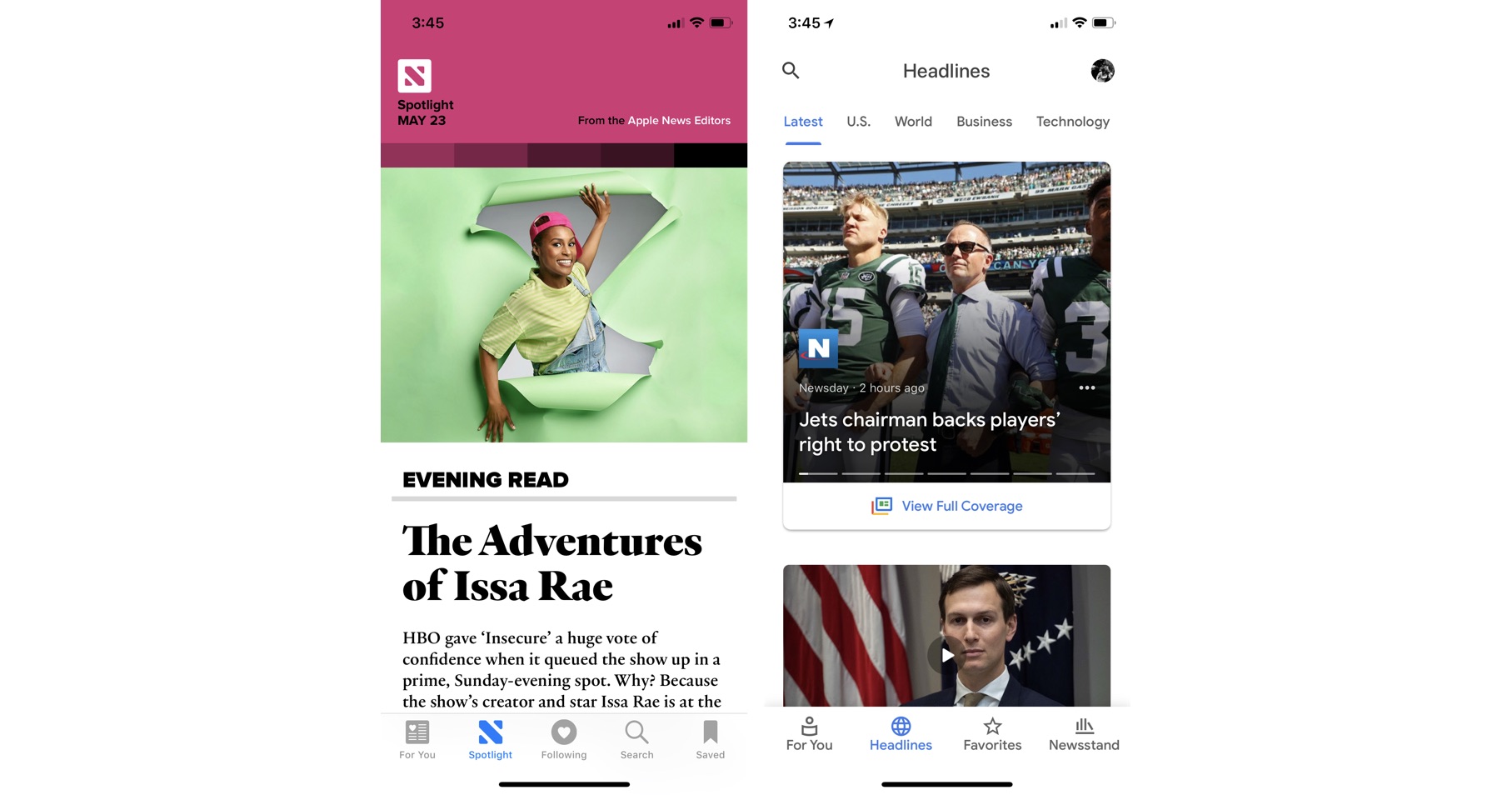
Task: Select the Headlines tab in the bottom bar
Action: [x=901, y=734]
